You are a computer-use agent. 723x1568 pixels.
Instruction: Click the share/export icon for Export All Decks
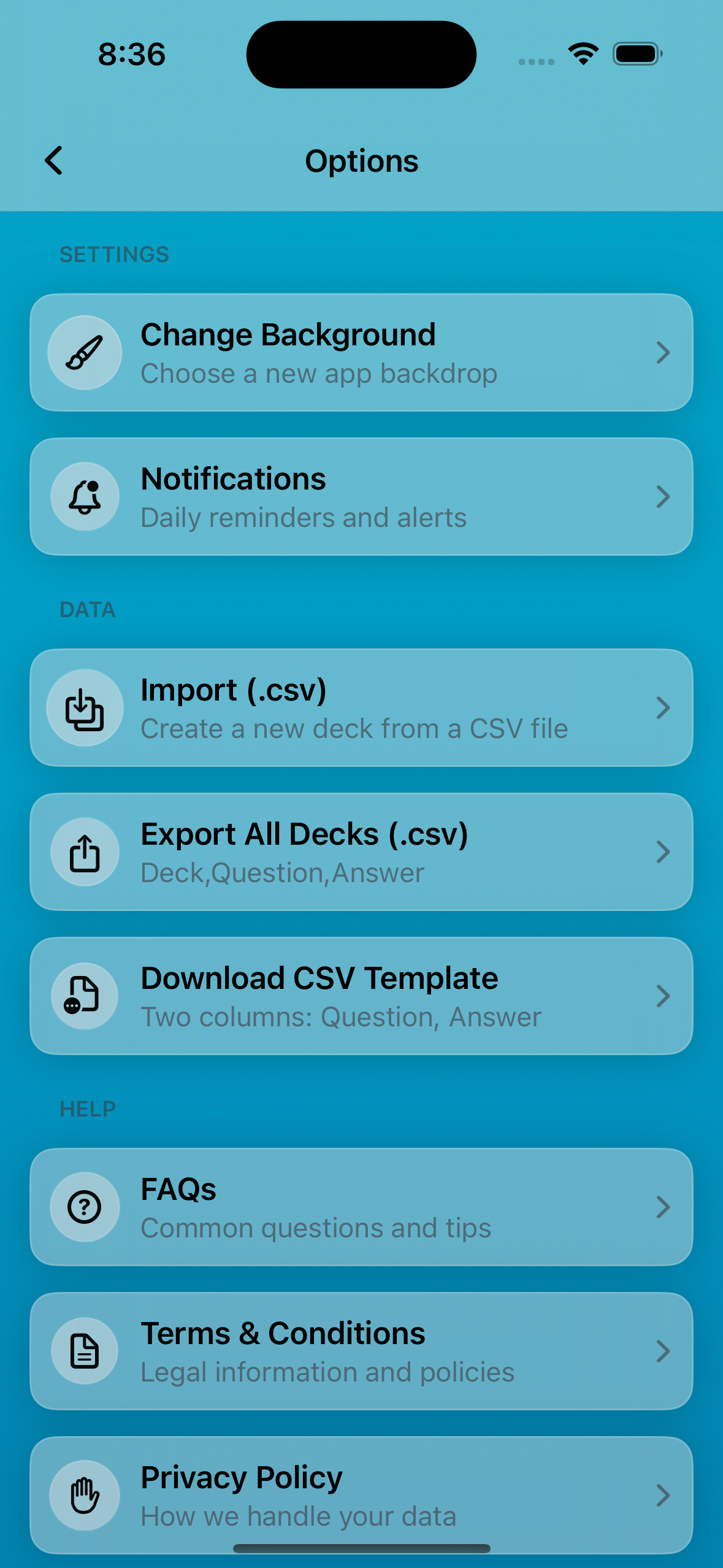point(85,851)
